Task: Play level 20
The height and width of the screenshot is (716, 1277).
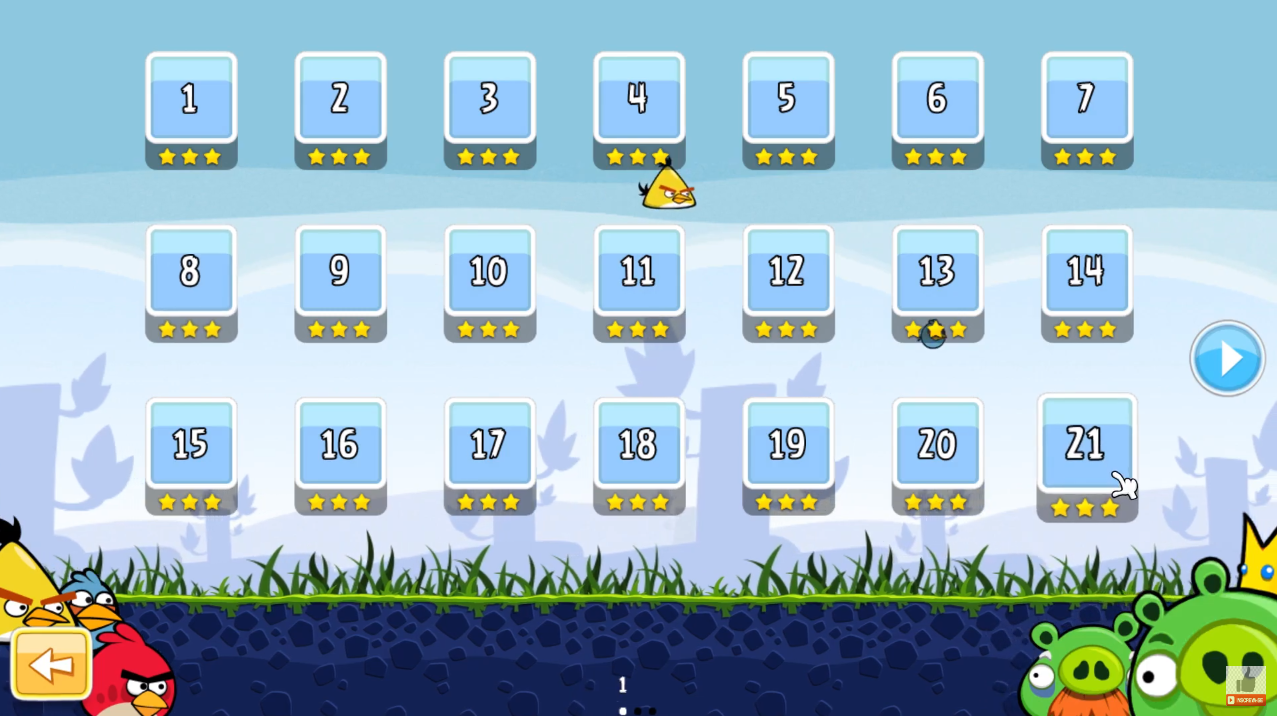Action: [937, 445]
